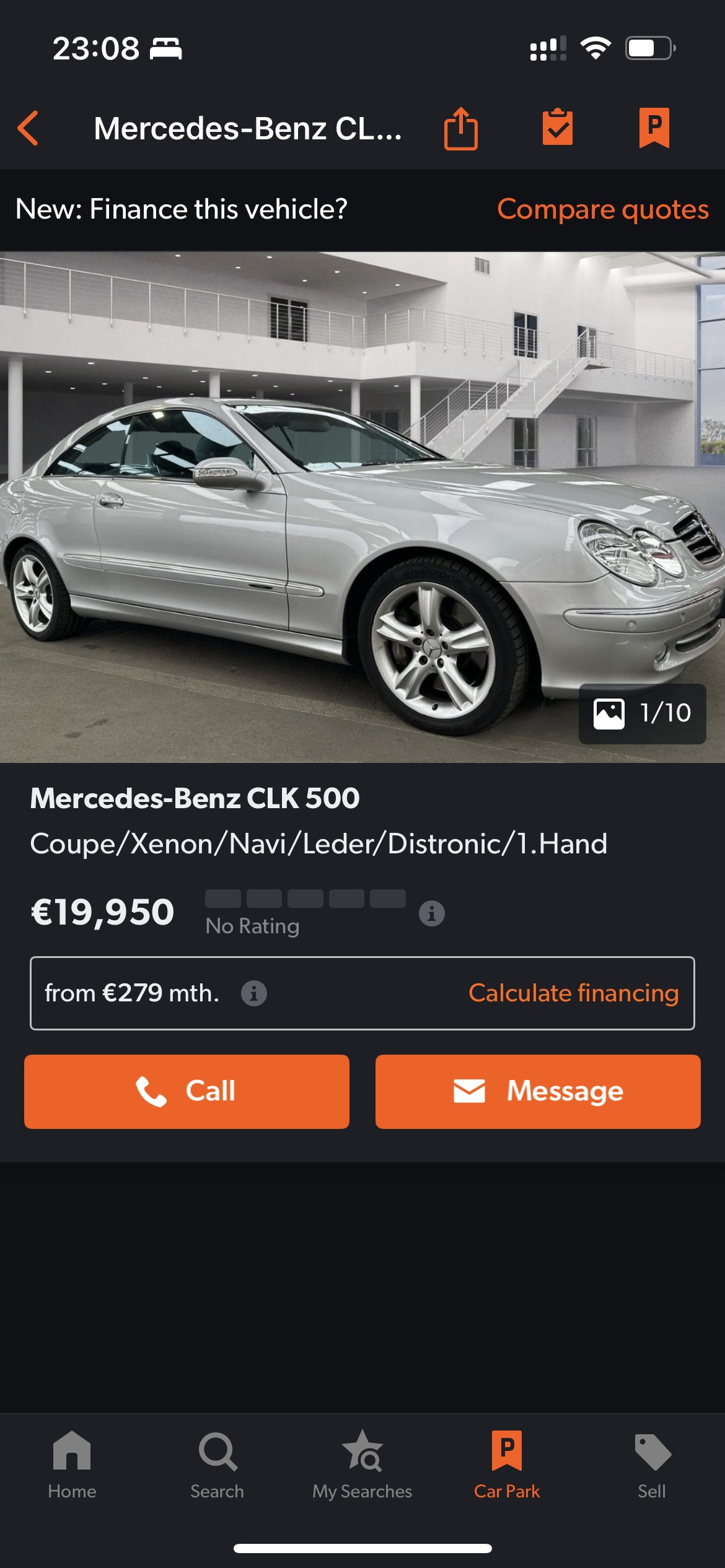This screenshot has height=1568, width=725.
Task: Toggle the parking bookmark in header
Action: [654, 128]
